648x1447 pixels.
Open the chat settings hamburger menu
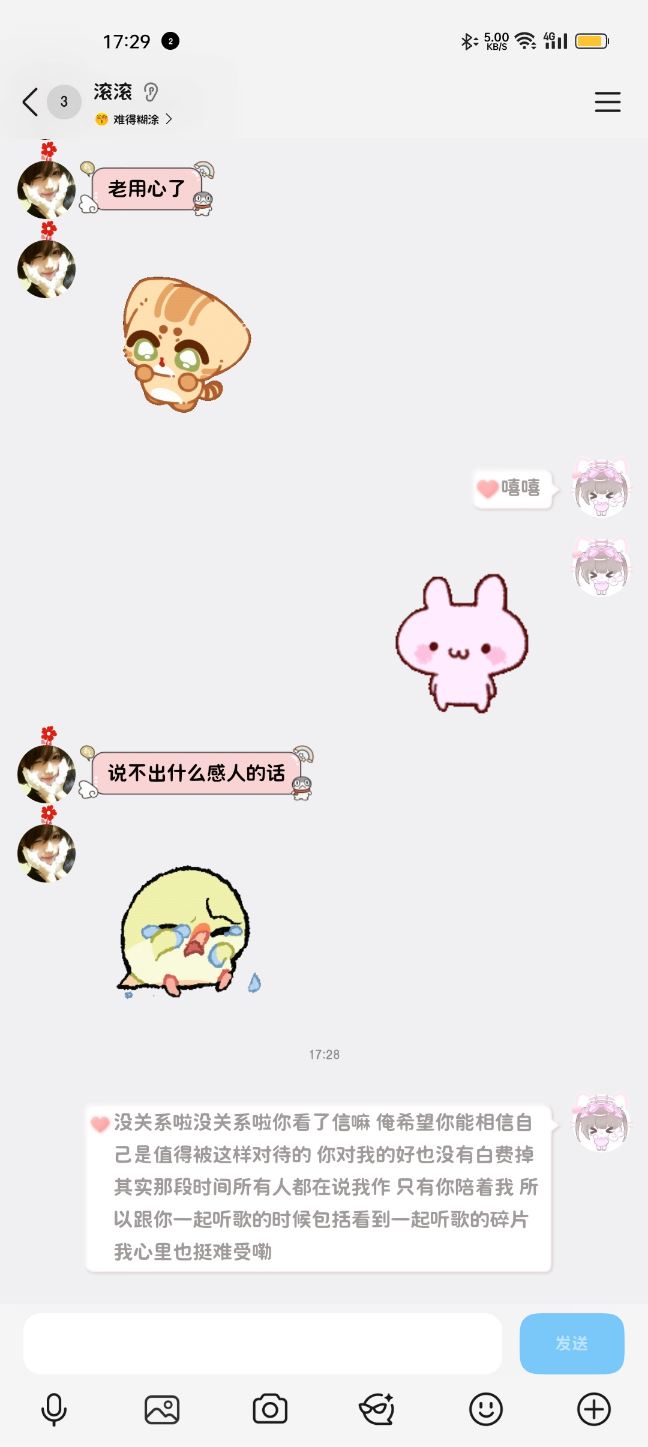(x=607, y=102)
